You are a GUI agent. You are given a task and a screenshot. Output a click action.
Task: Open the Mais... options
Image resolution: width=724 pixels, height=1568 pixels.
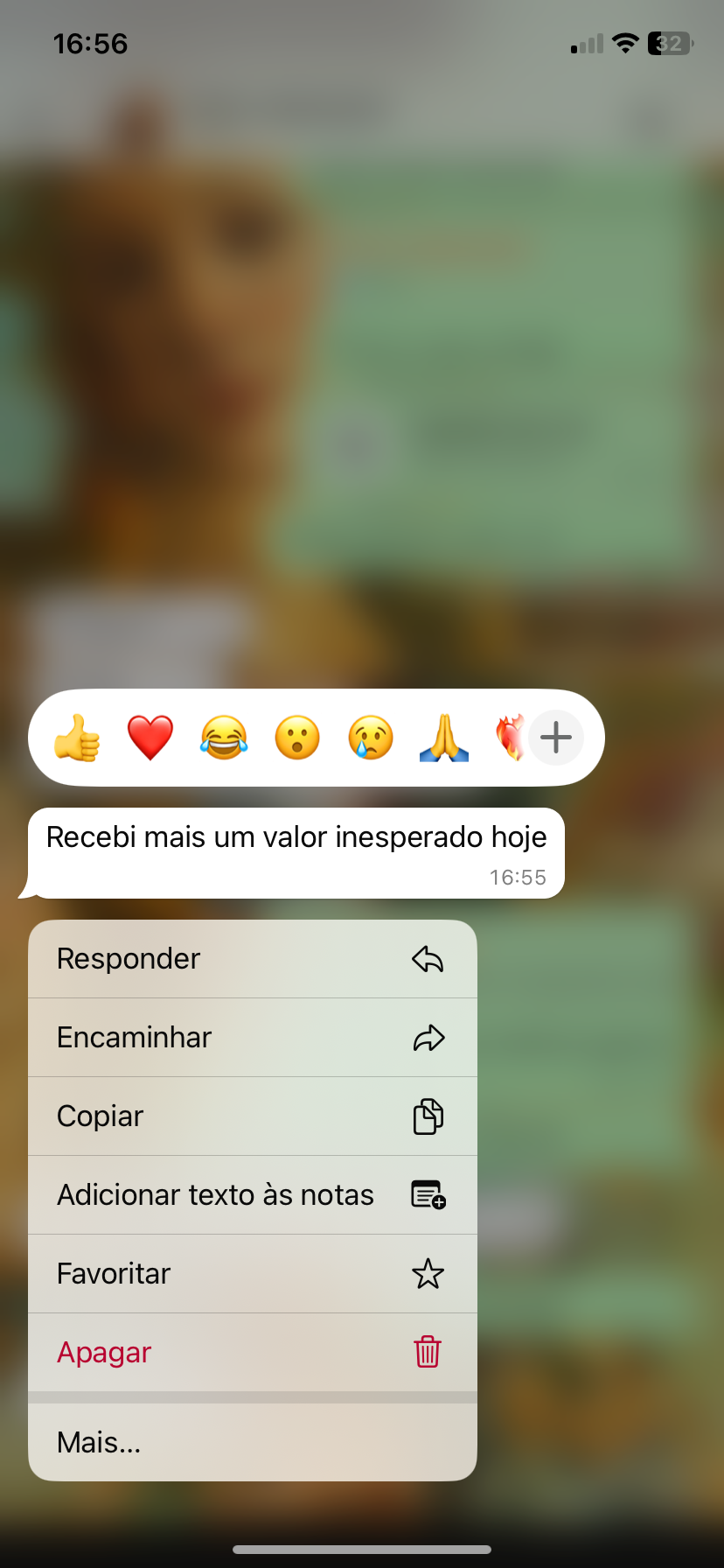[x=252, y=1442]
